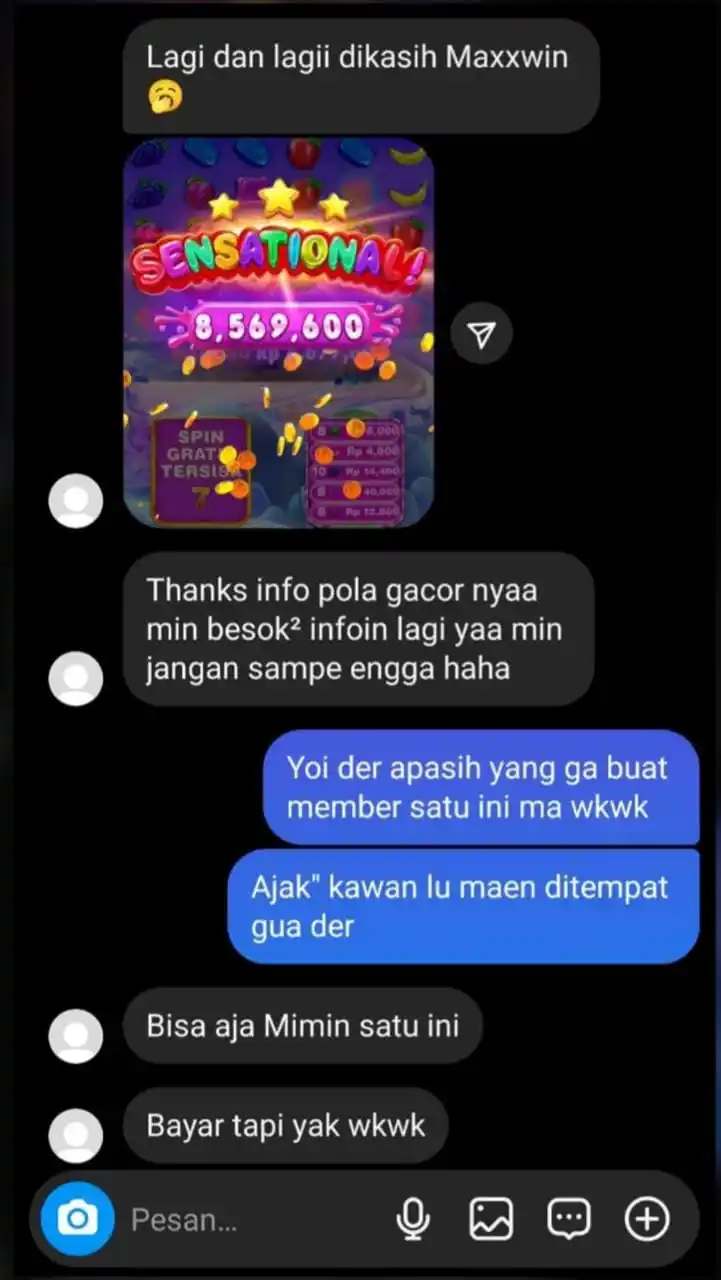Open sender's profile avatar beside Bayar tapi
Image resolution: width=721 pixels, height=1280 pixels.
76,1135
